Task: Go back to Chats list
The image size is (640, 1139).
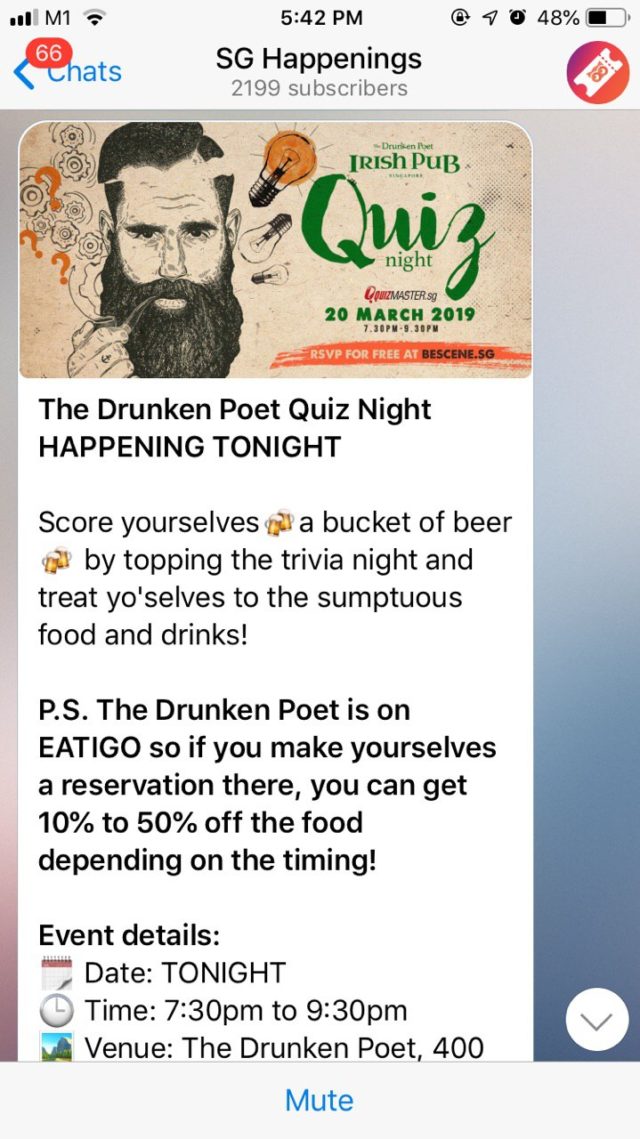Action: pyautogui.click(x=68, y=71)
